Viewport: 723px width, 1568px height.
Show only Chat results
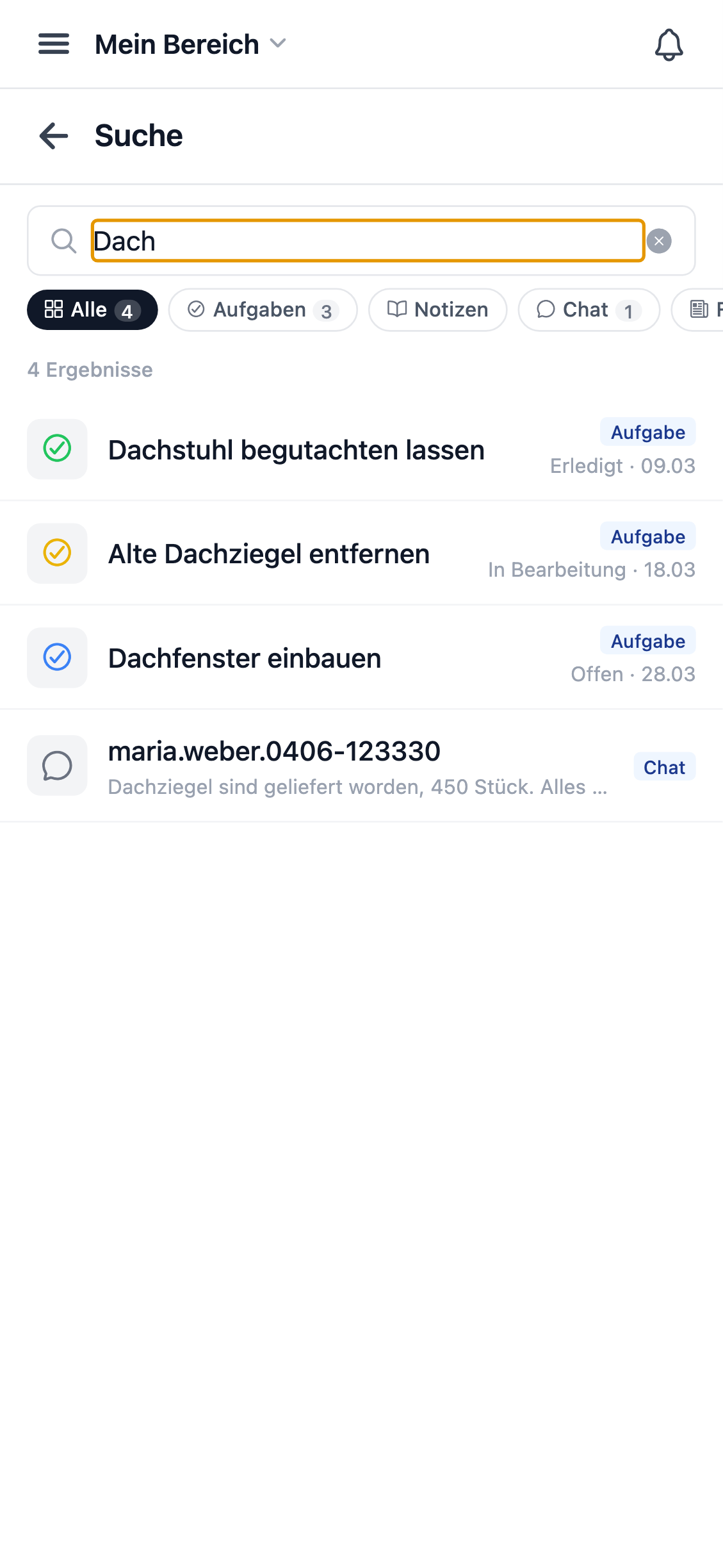click(588, 310)
